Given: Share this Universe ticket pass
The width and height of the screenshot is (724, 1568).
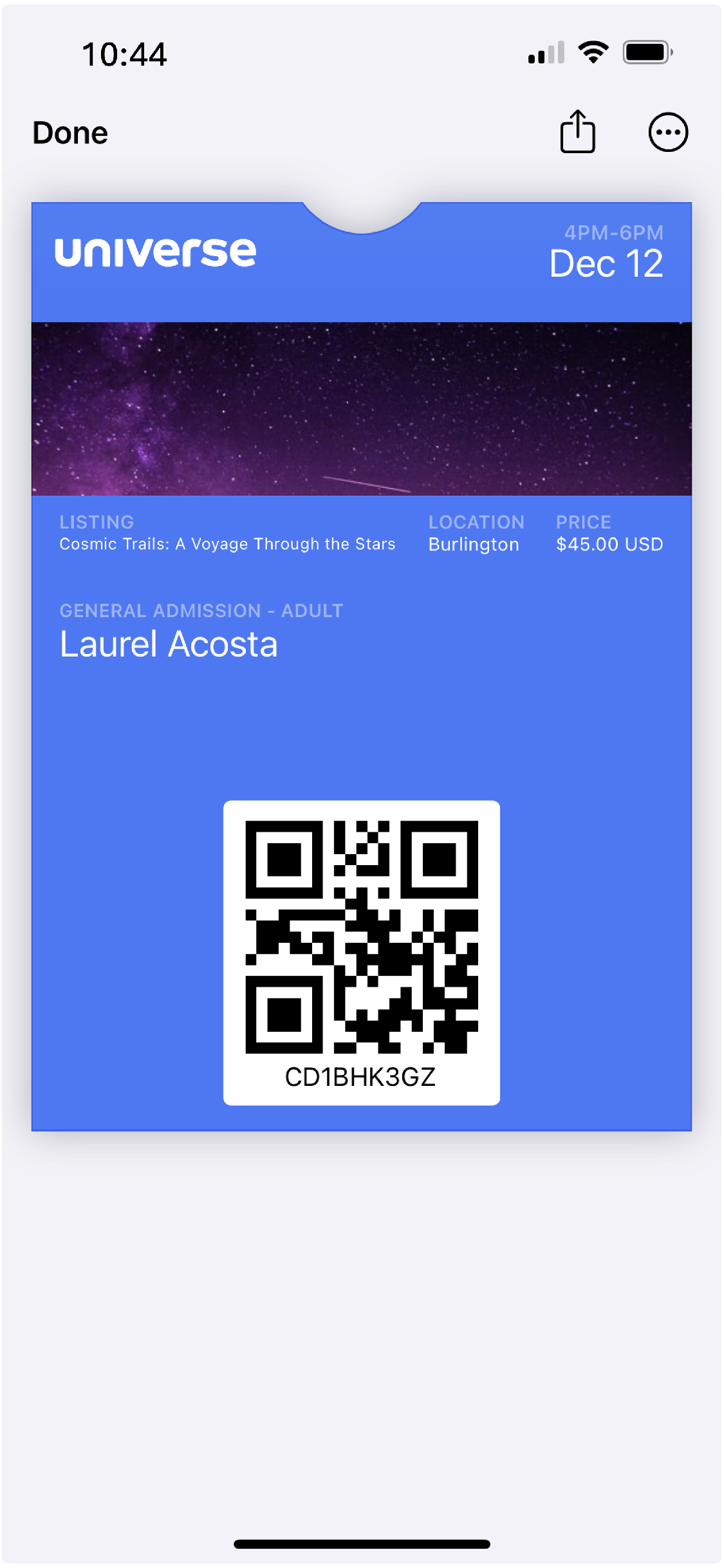Looking at the screenshot, I should 577,131.
